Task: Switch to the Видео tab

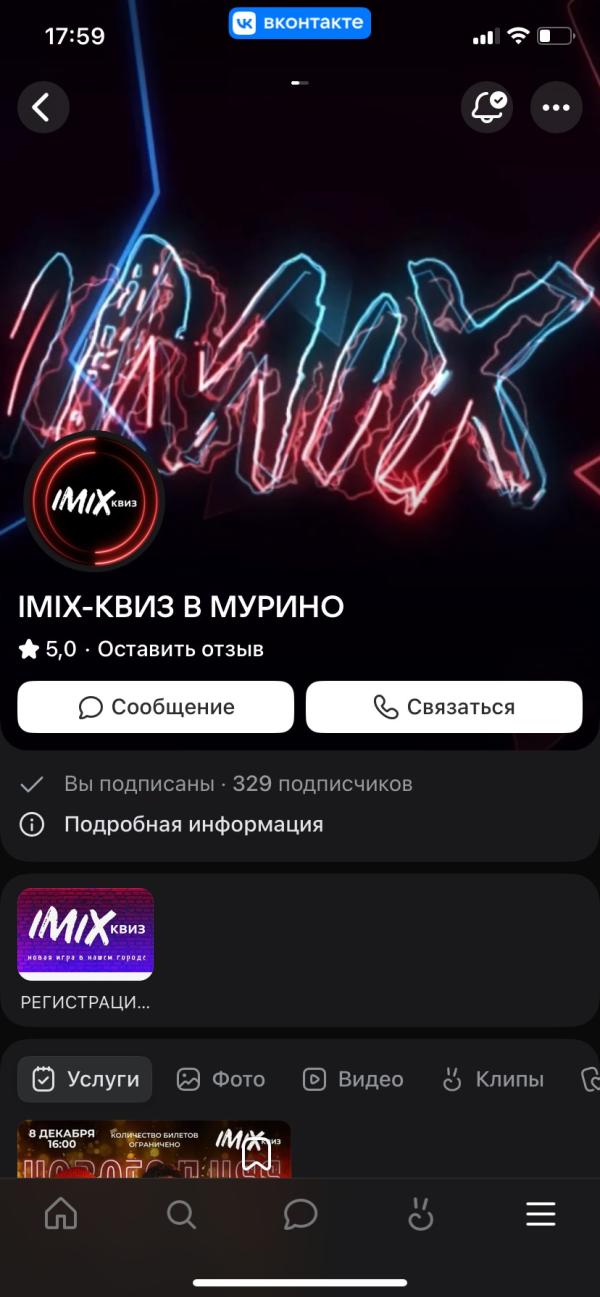Action: tap(353, 1080)
